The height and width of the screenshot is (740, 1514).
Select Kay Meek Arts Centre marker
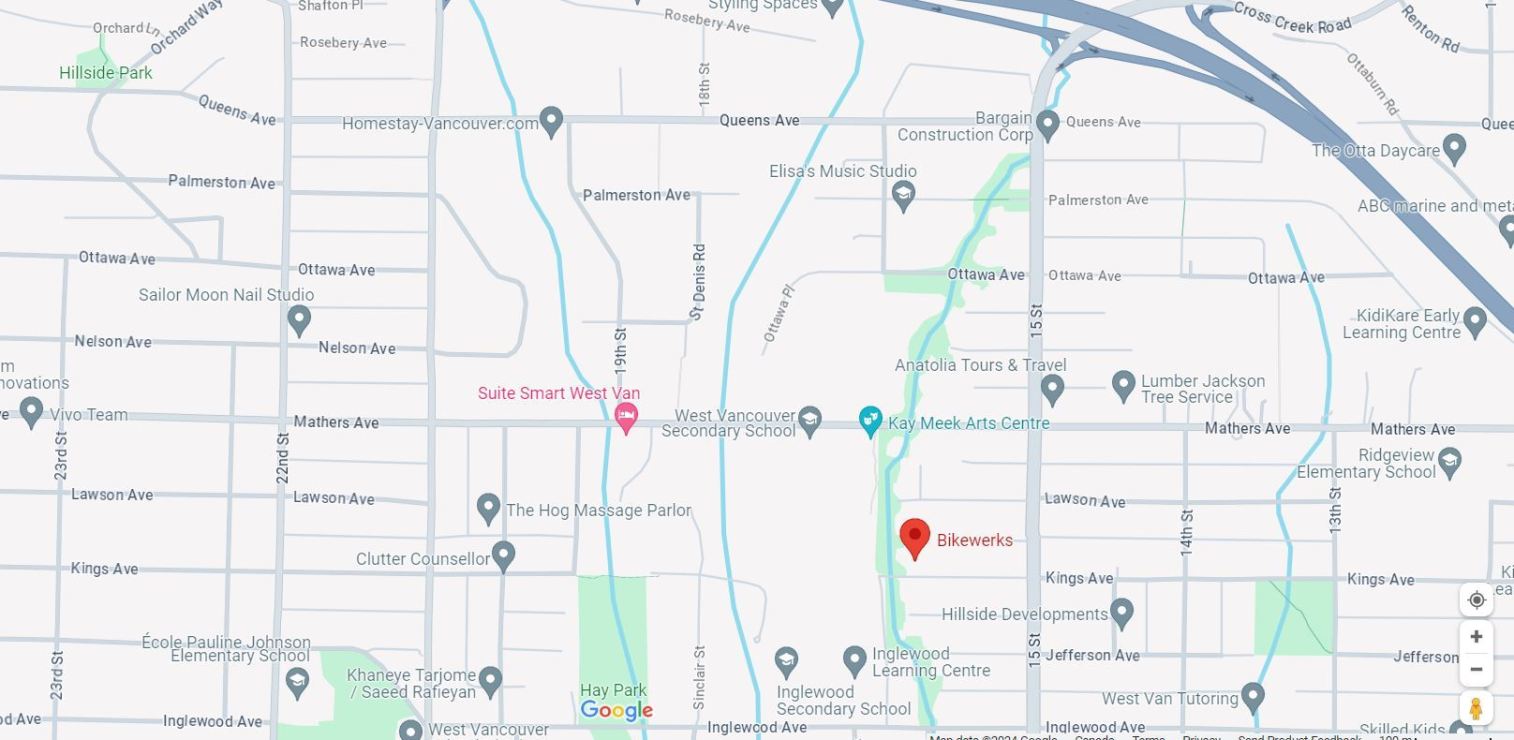coord(870,421)
